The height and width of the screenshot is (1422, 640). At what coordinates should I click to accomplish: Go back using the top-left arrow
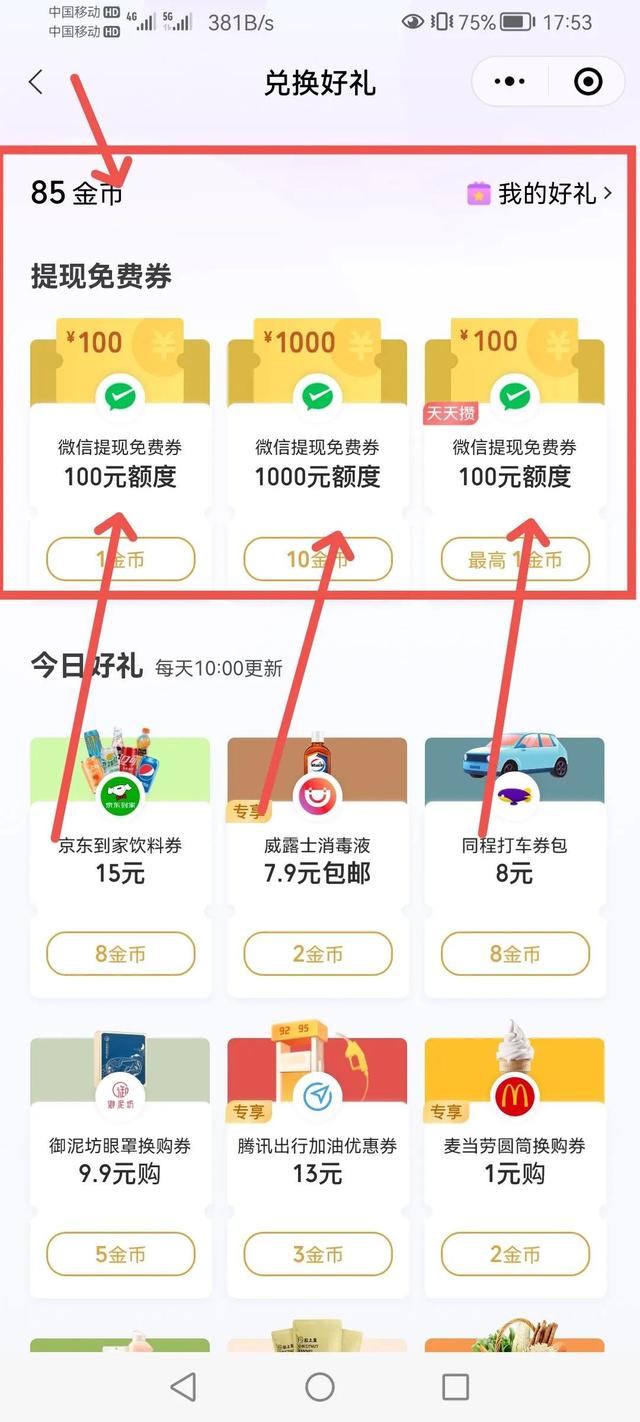coord(36,82)
